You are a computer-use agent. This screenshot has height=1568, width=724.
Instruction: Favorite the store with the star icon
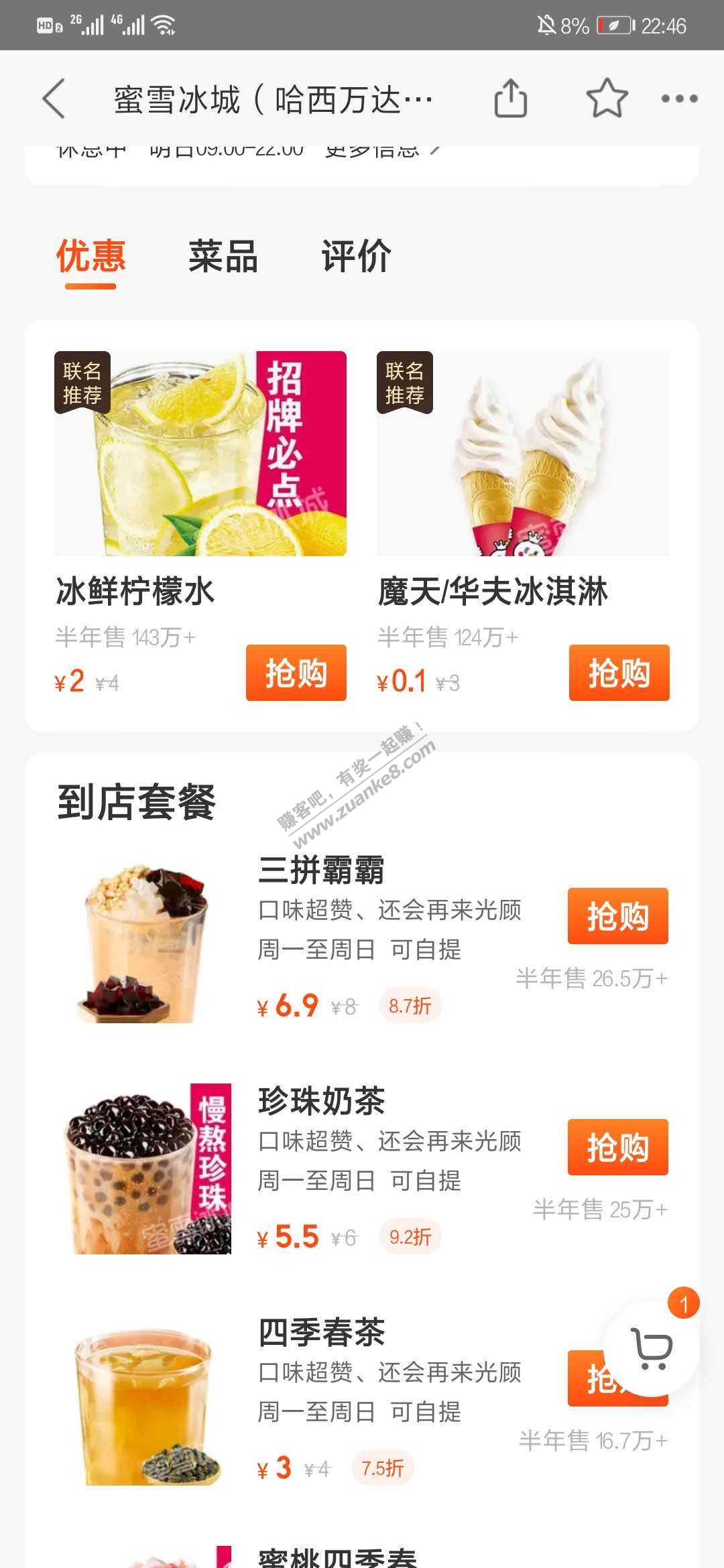point(607,99)
